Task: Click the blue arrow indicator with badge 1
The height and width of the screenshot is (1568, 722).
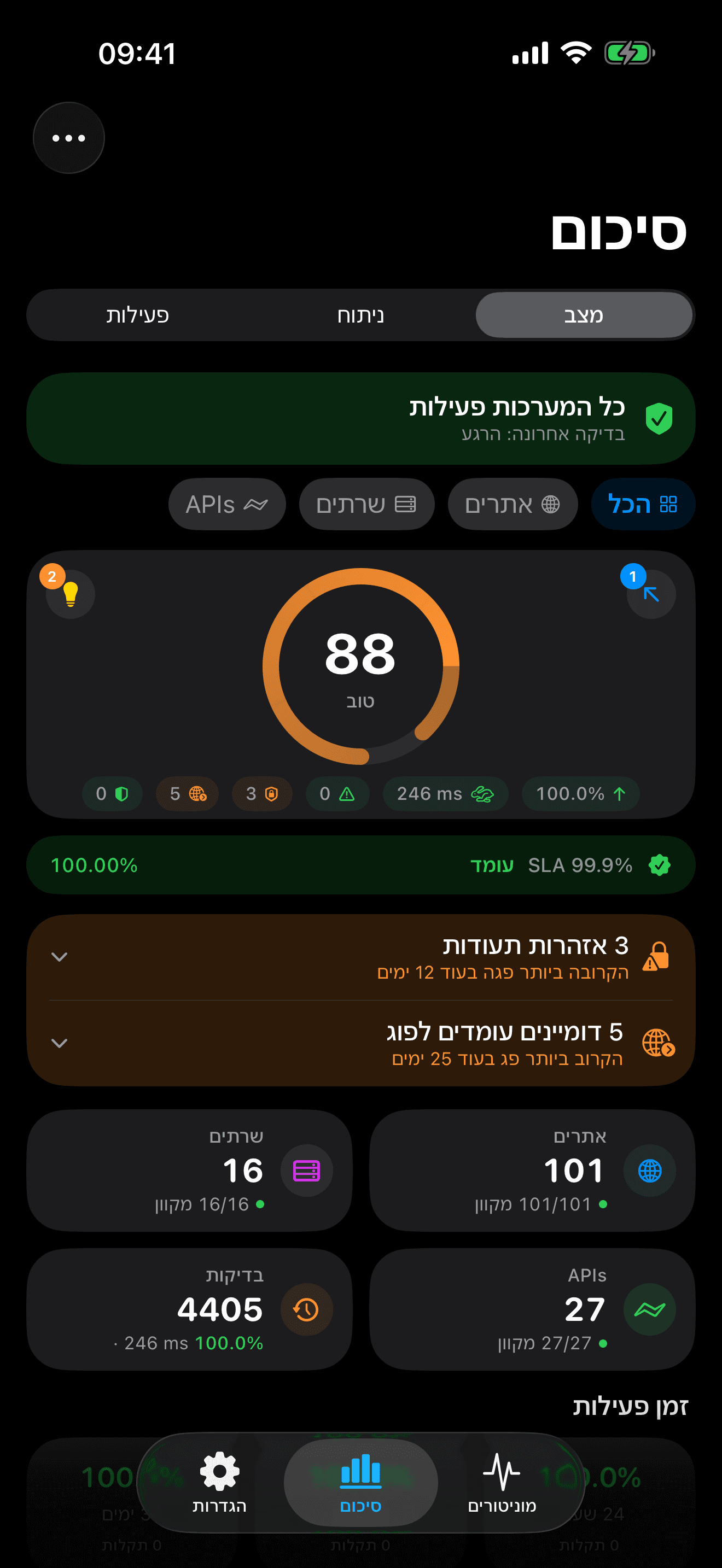Action: pos(651,594)
